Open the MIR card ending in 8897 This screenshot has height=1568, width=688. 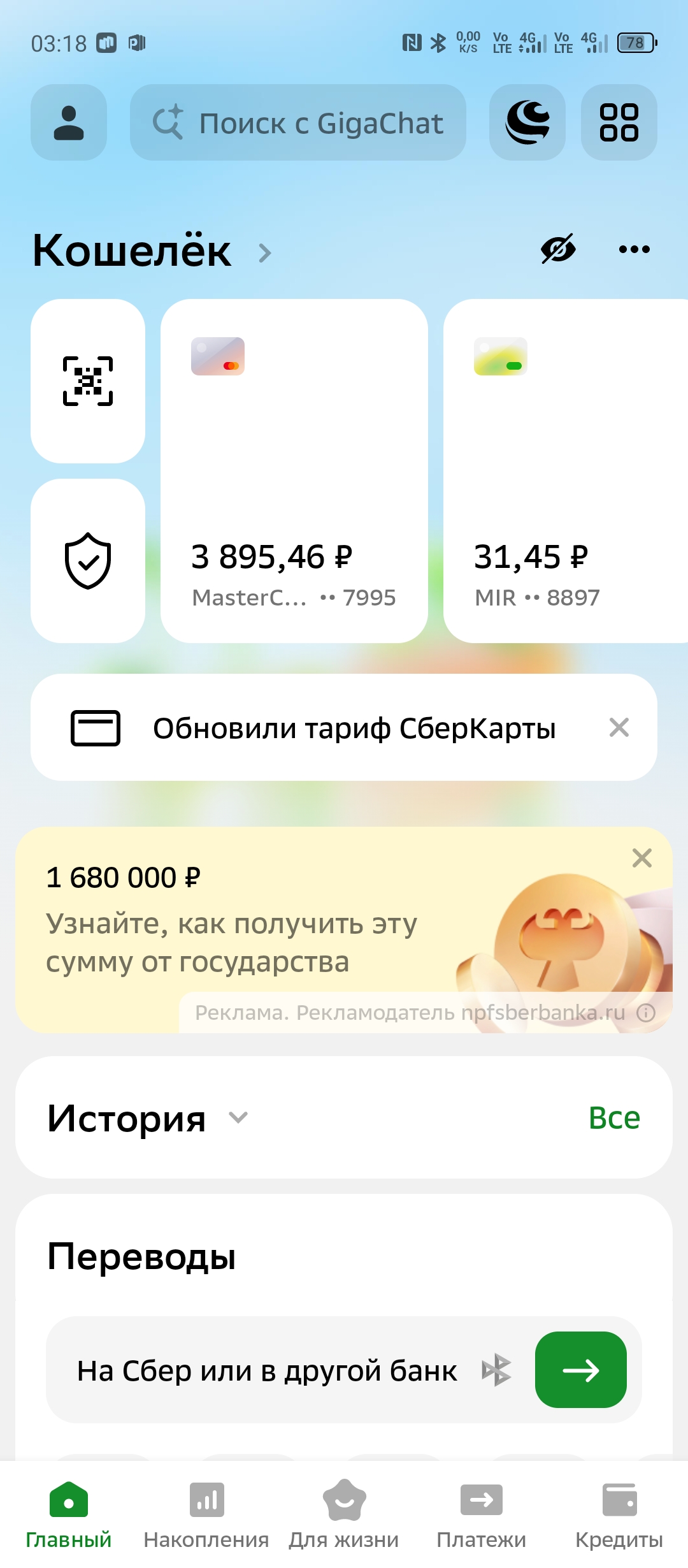(566, 471)
